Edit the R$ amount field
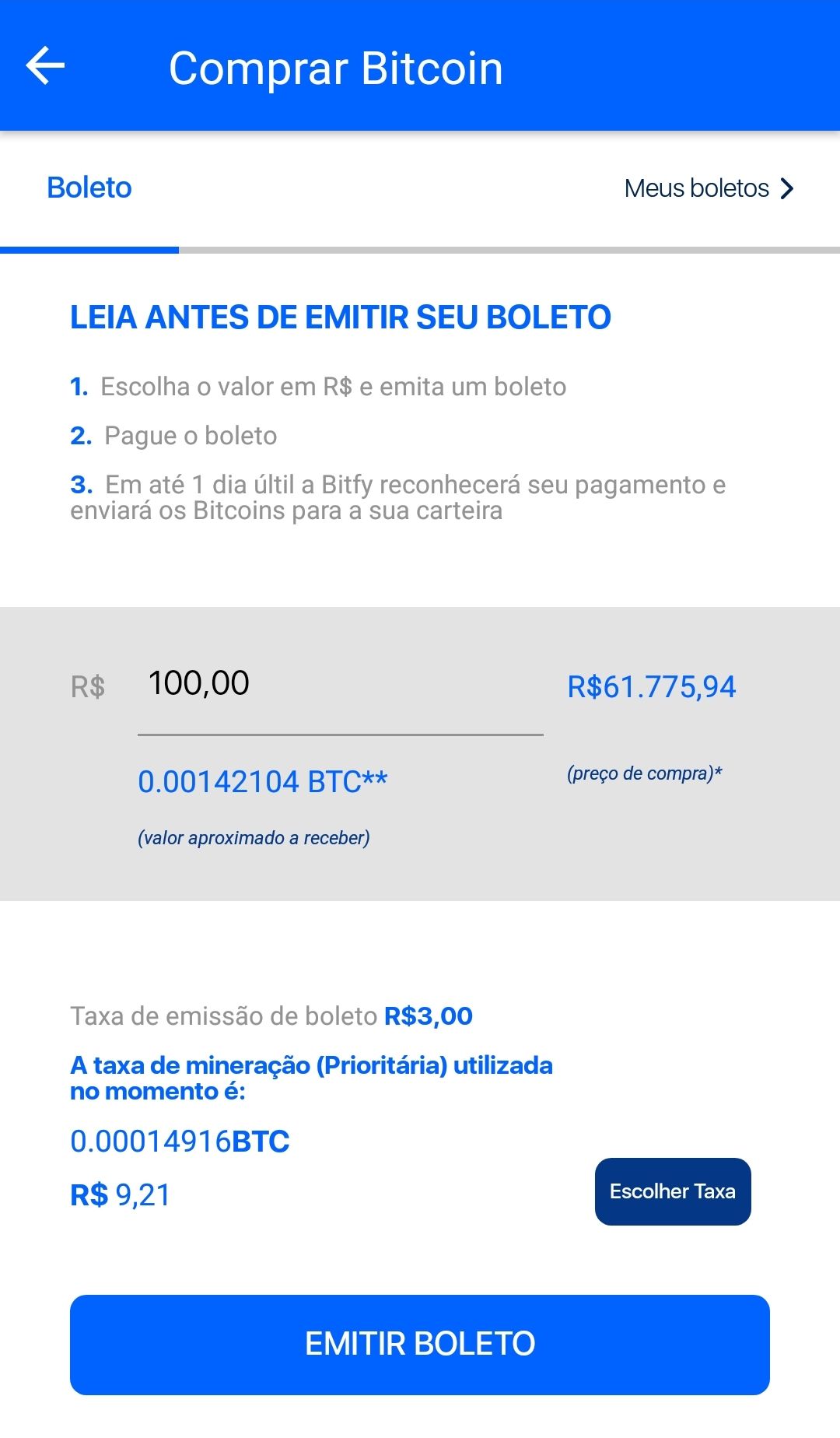Image resolution: width=840 pixels, height=1438 pixels. [x=339, y=685]
